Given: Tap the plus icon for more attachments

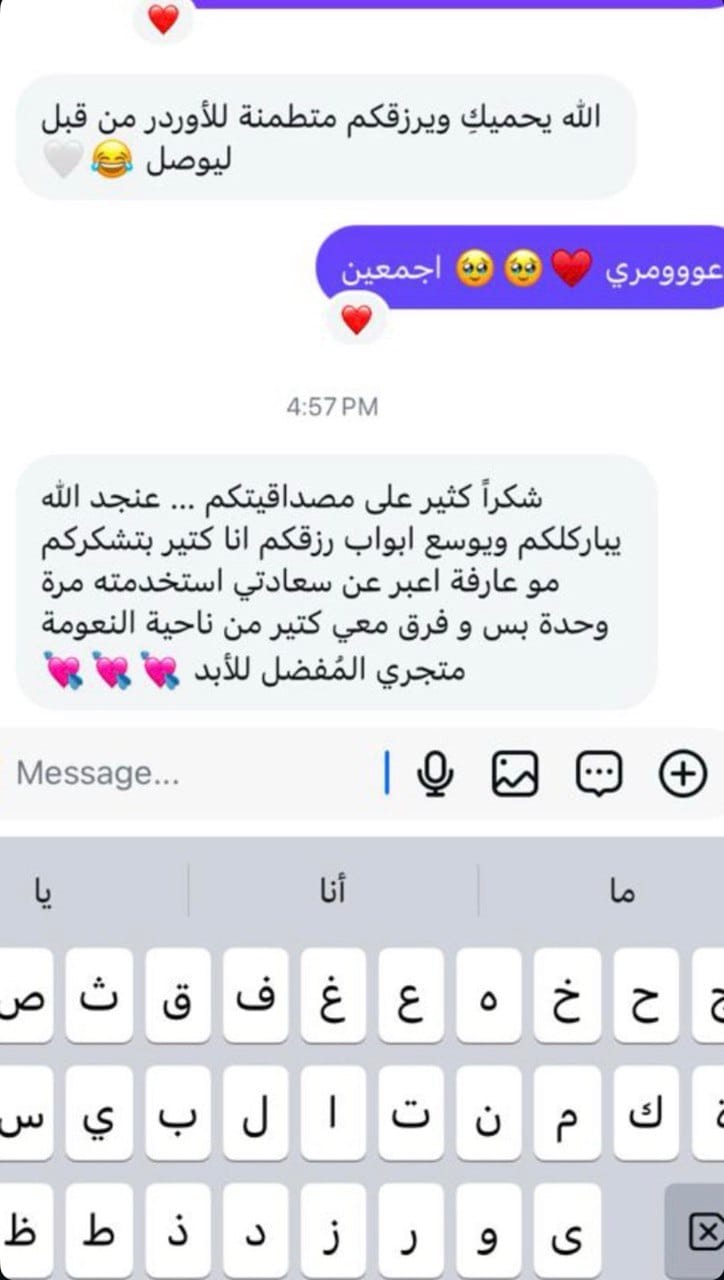Looking at the screenshot, I should click(685, 773).
